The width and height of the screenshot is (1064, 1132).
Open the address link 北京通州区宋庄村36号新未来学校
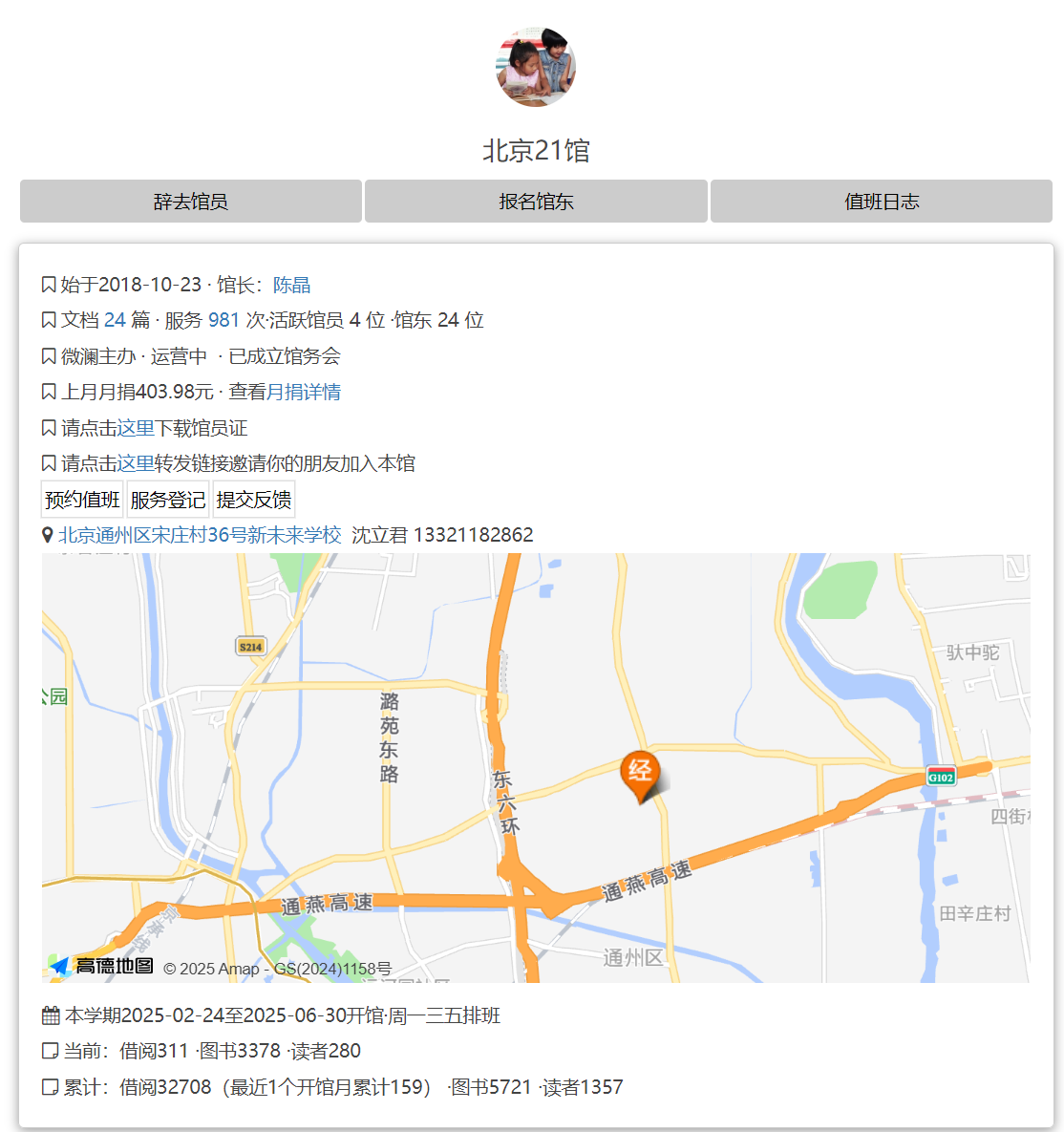tap(200, 535)
